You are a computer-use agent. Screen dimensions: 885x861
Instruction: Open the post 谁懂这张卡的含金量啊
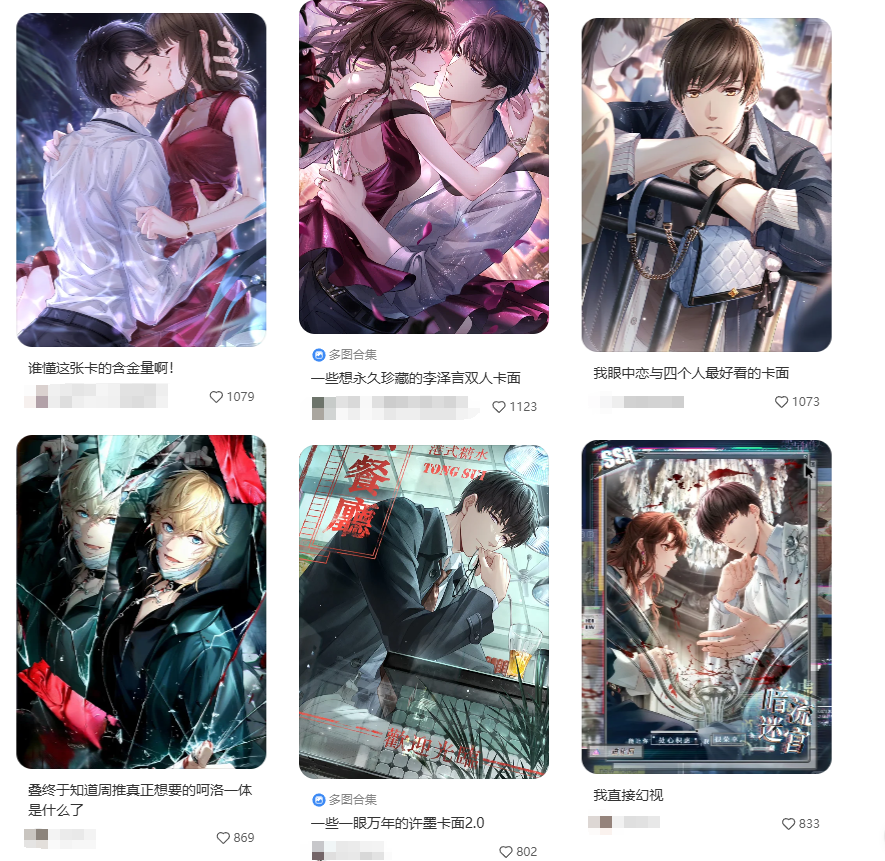click(x=141, y=180)
